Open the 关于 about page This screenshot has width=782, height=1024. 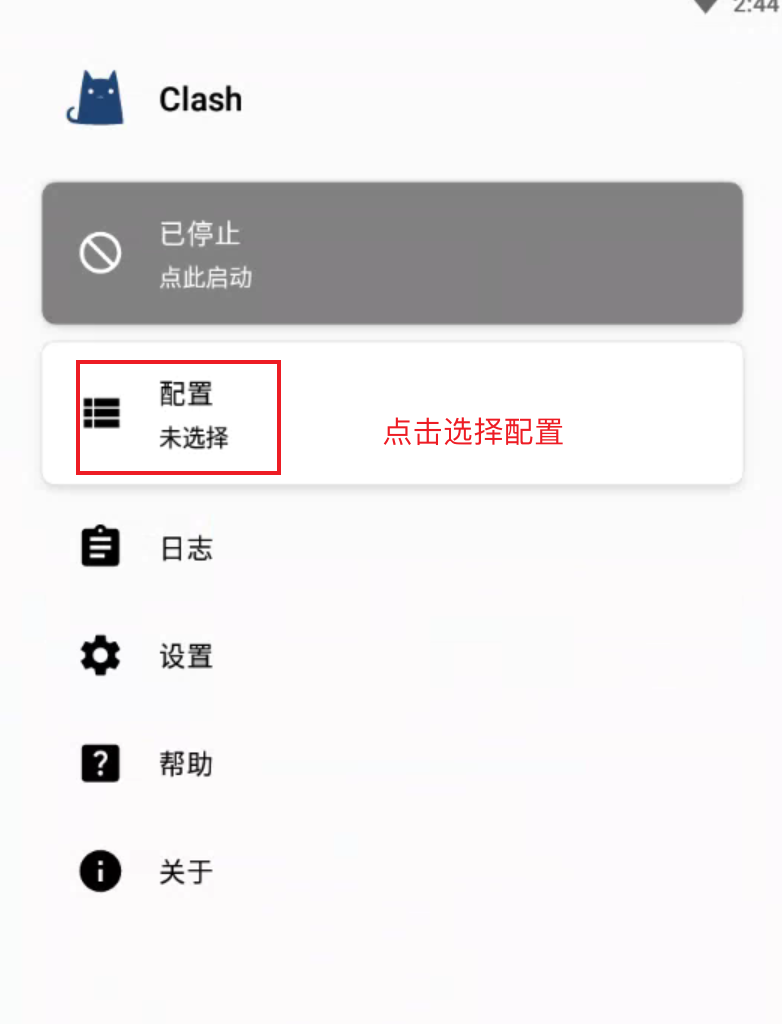pyautogui.click(x=184, y=871)
